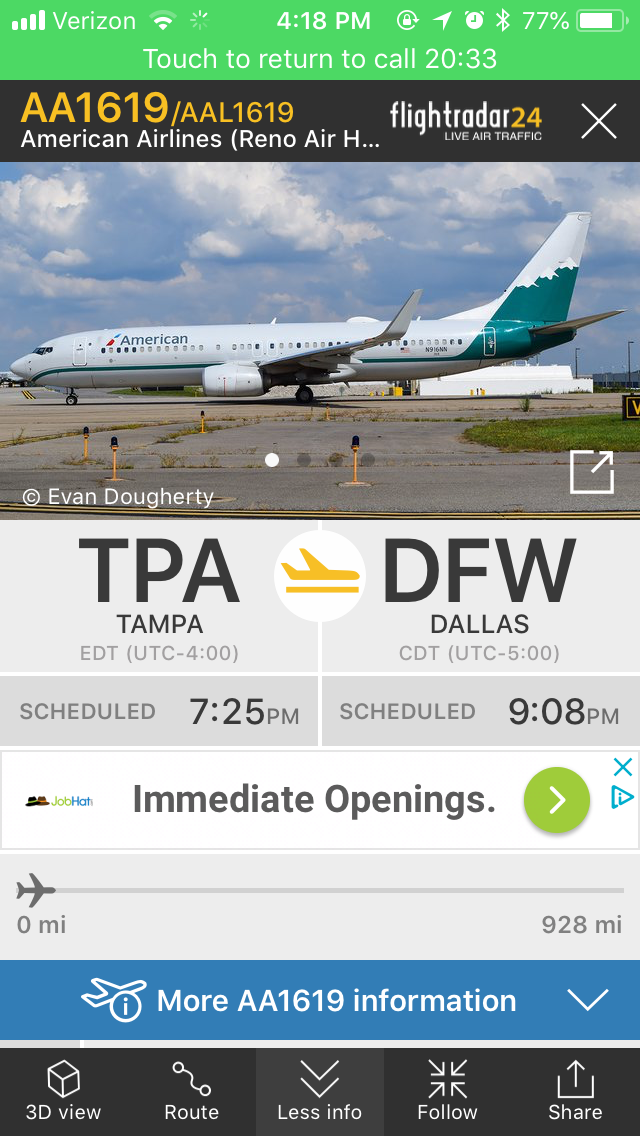Open the 3D view
This screenshot has height=1136, width=640.
(64, 1092)
